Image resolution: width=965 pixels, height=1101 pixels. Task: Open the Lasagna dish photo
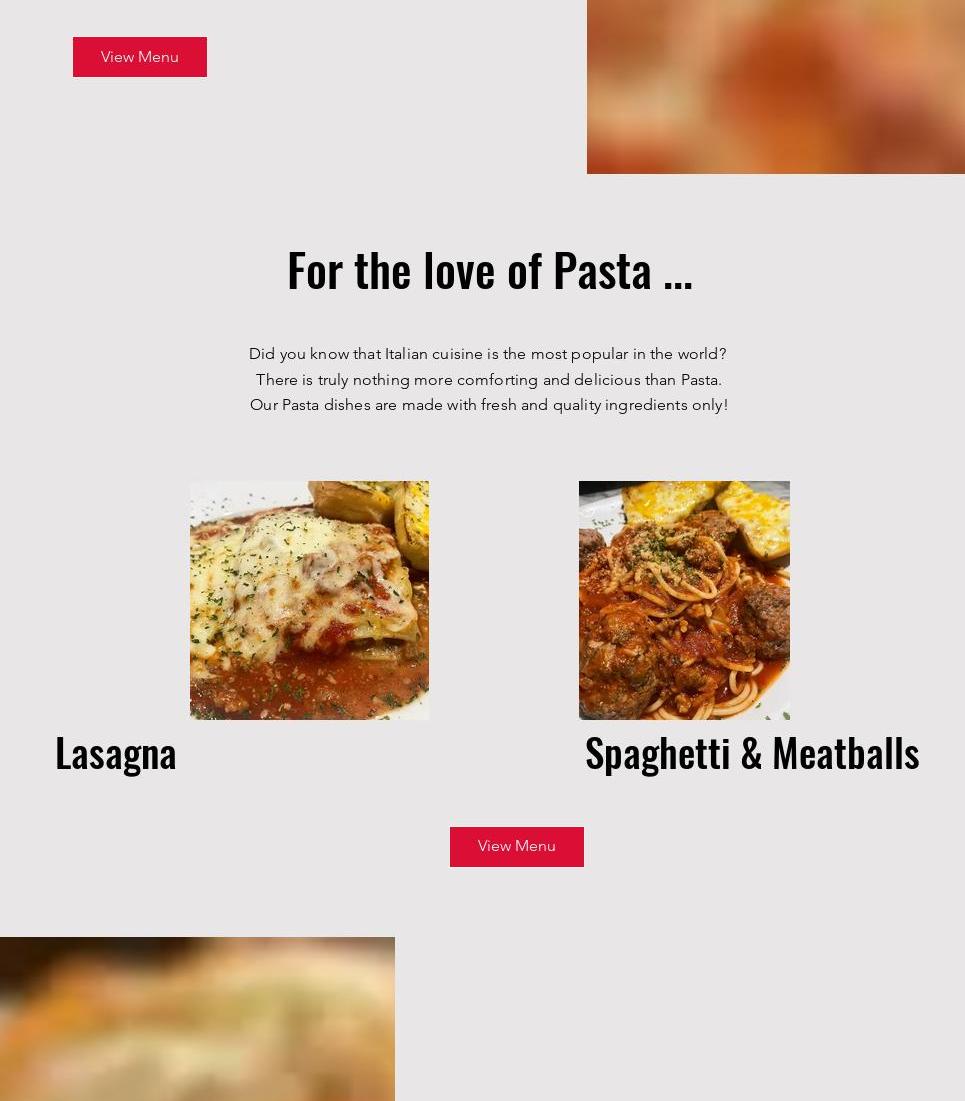[309, 600]
